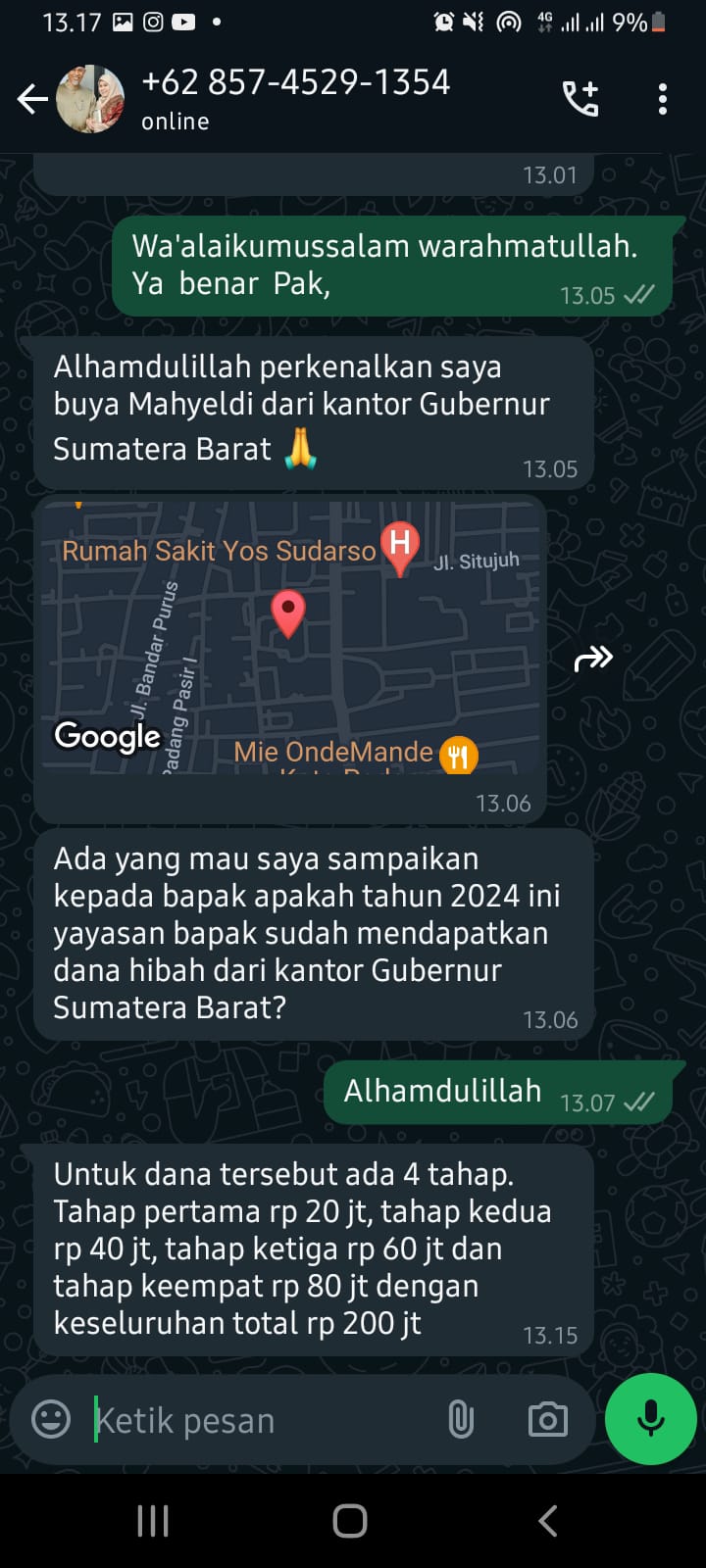Attach a file to the chat
Viewport: 706px width, 1568px height.
tap(460, 1419)
